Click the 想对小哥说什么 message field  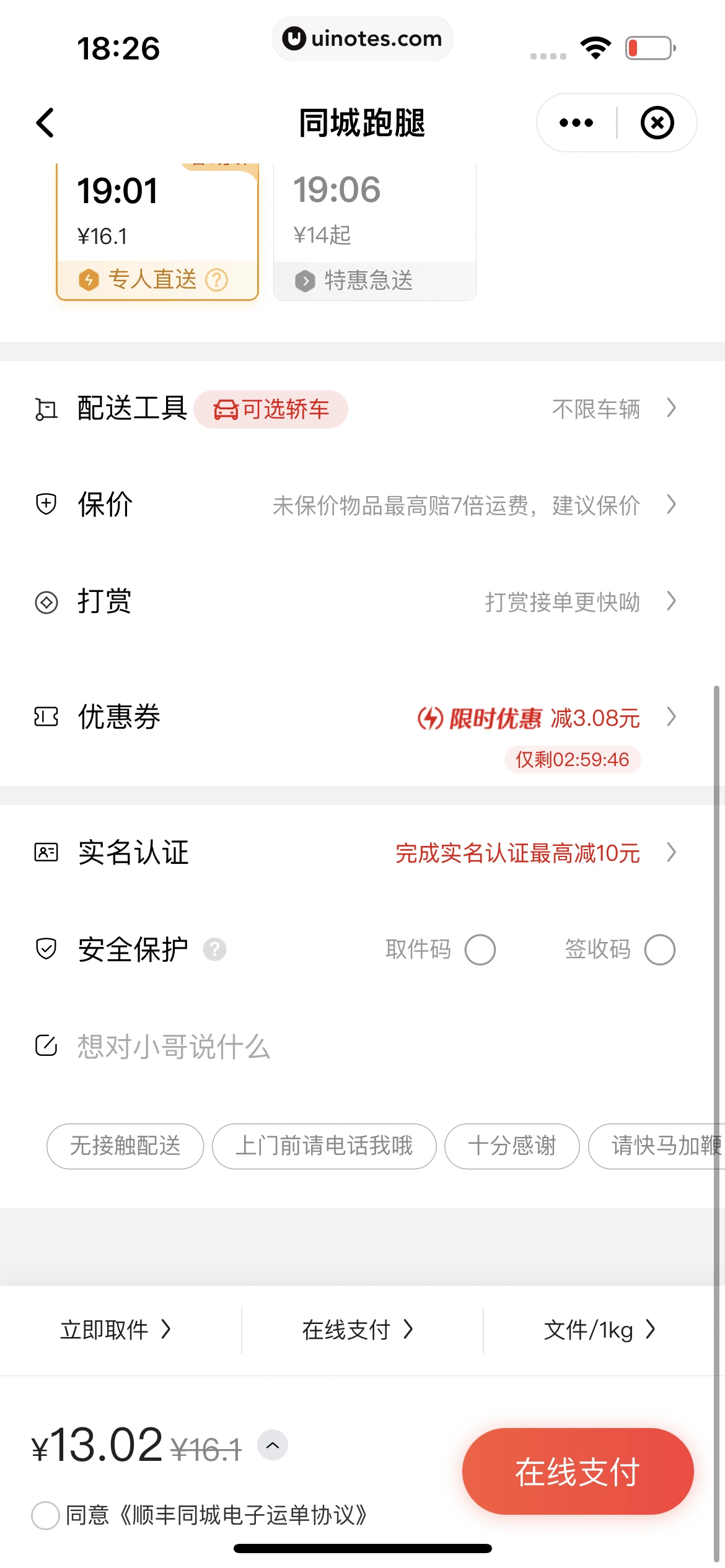coord(174,1045)
